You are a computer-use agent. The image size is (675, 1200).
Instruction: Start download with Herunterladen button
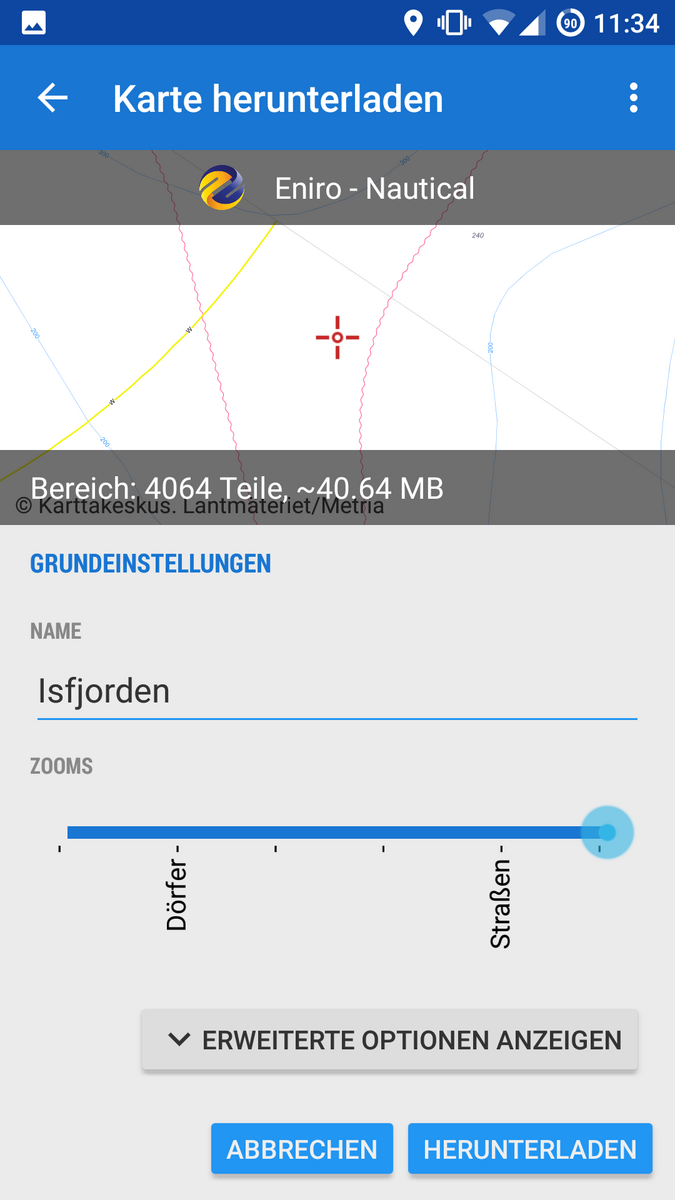(x=530, y=1149)
